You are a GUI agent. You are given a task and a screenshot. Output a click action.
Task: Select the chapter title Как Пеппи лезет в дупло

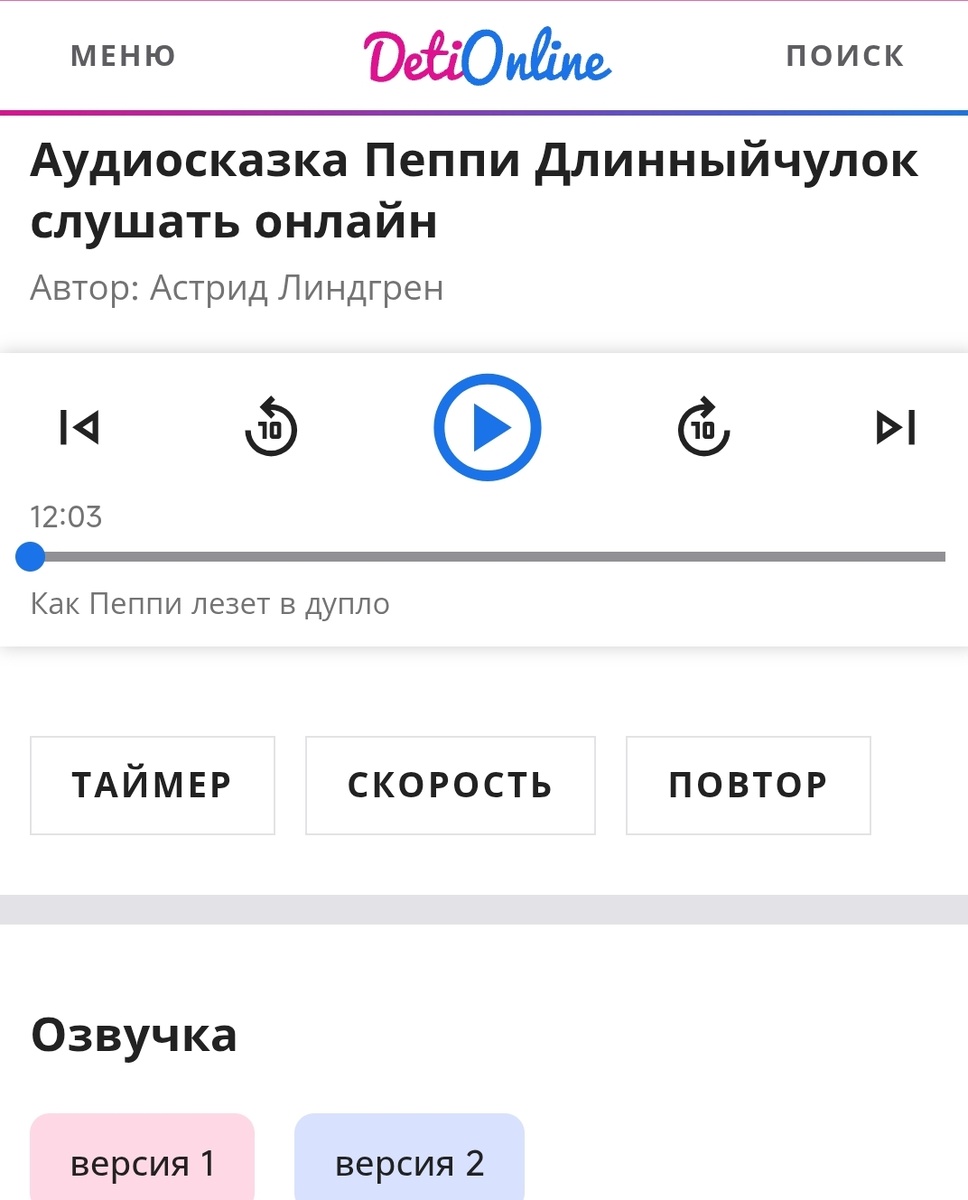(x=210, y=604)
